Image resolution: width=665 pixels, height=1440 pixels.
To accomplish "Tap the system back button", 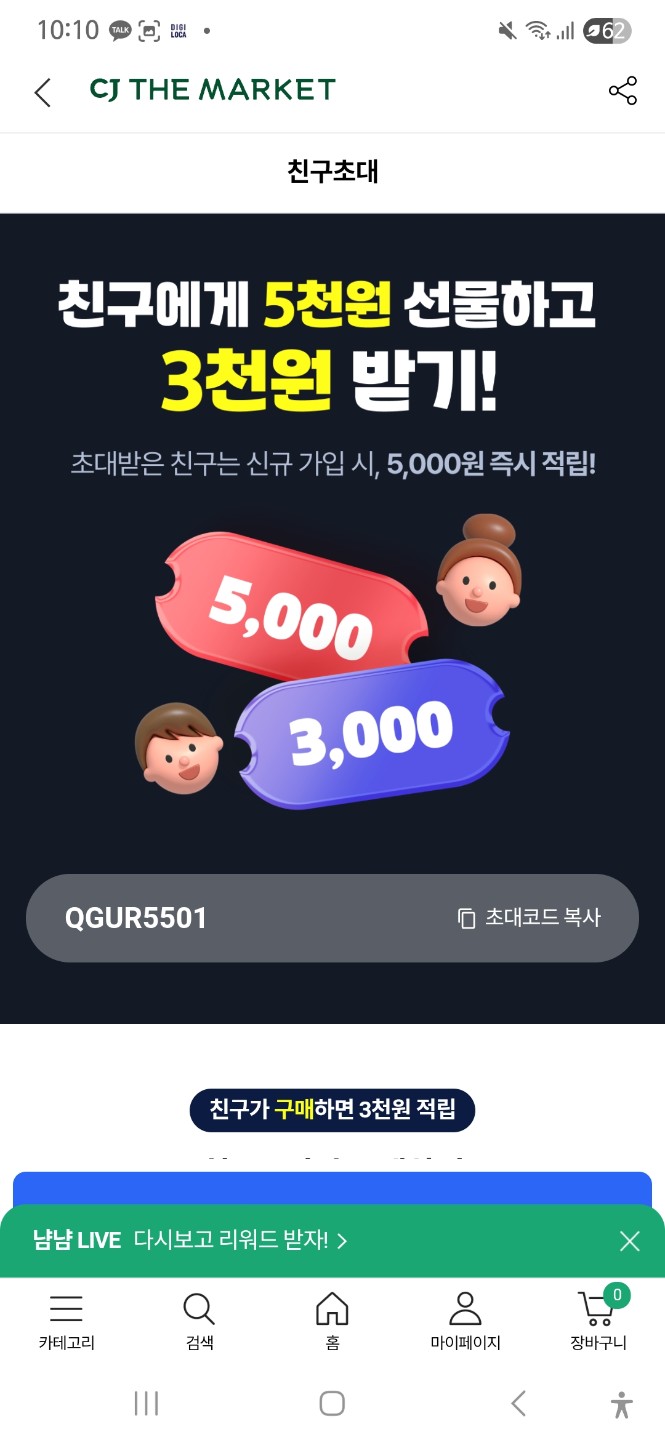I will (x=518, y=1404).
